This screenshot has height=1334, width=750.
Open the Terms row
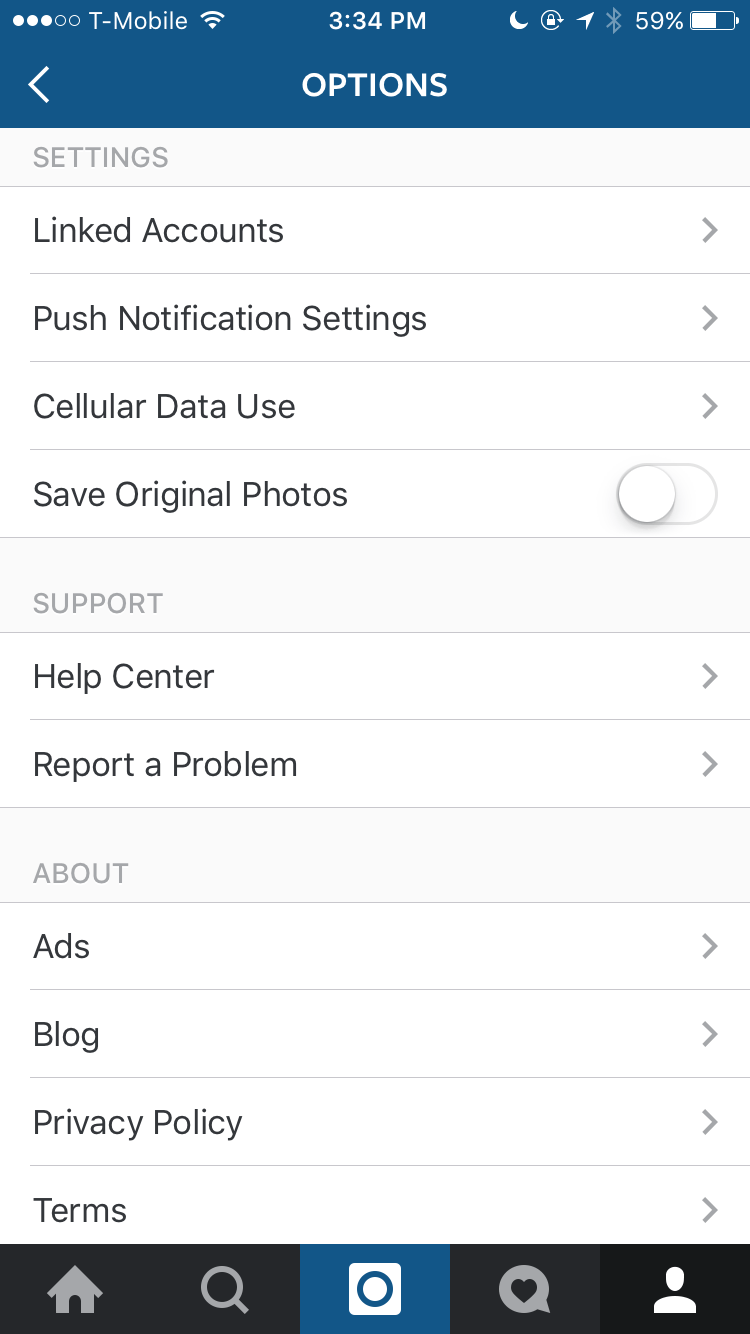click(375, 1209)
